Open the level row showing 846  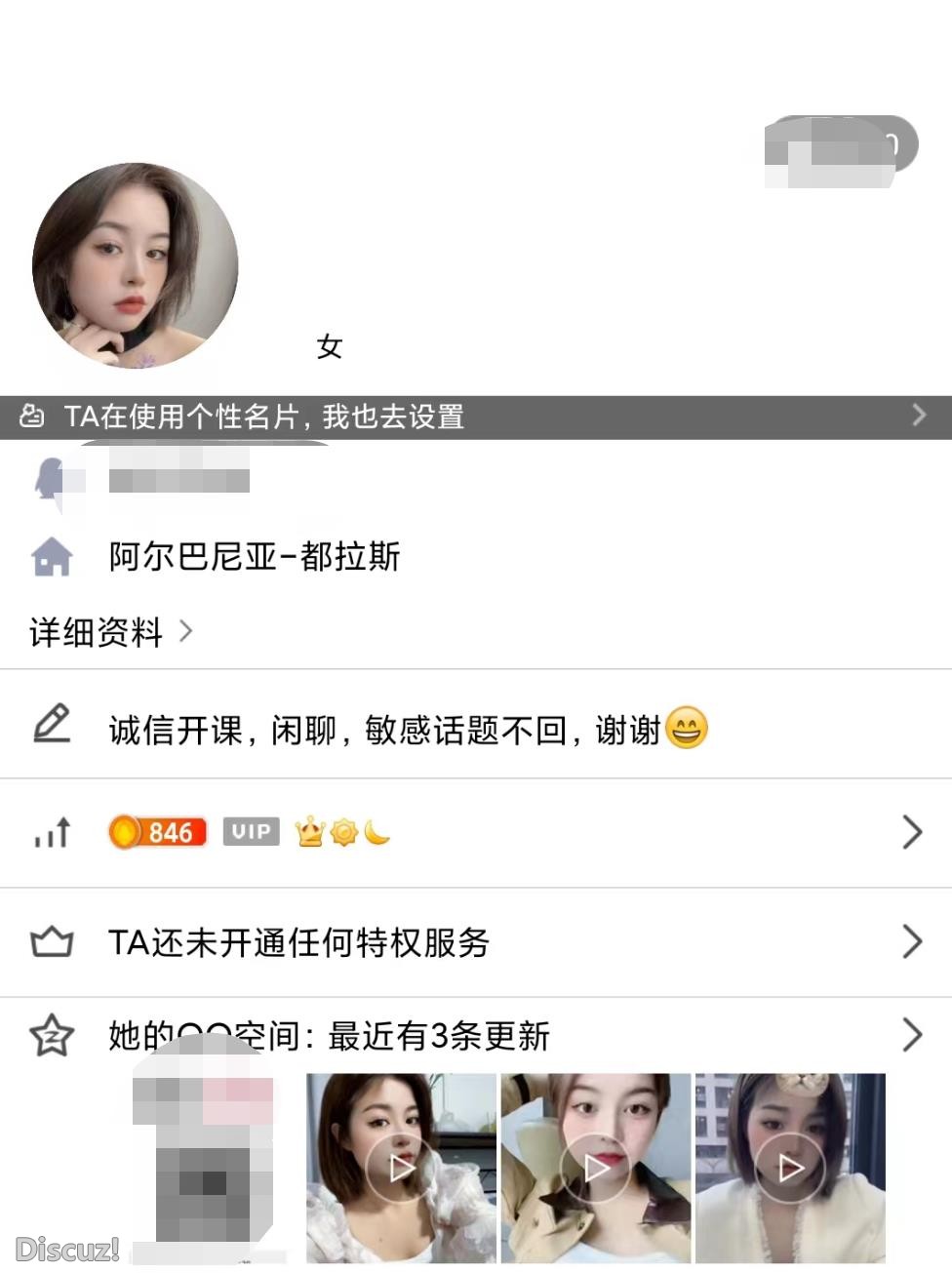pyautogui.click(x=475, y=833)
